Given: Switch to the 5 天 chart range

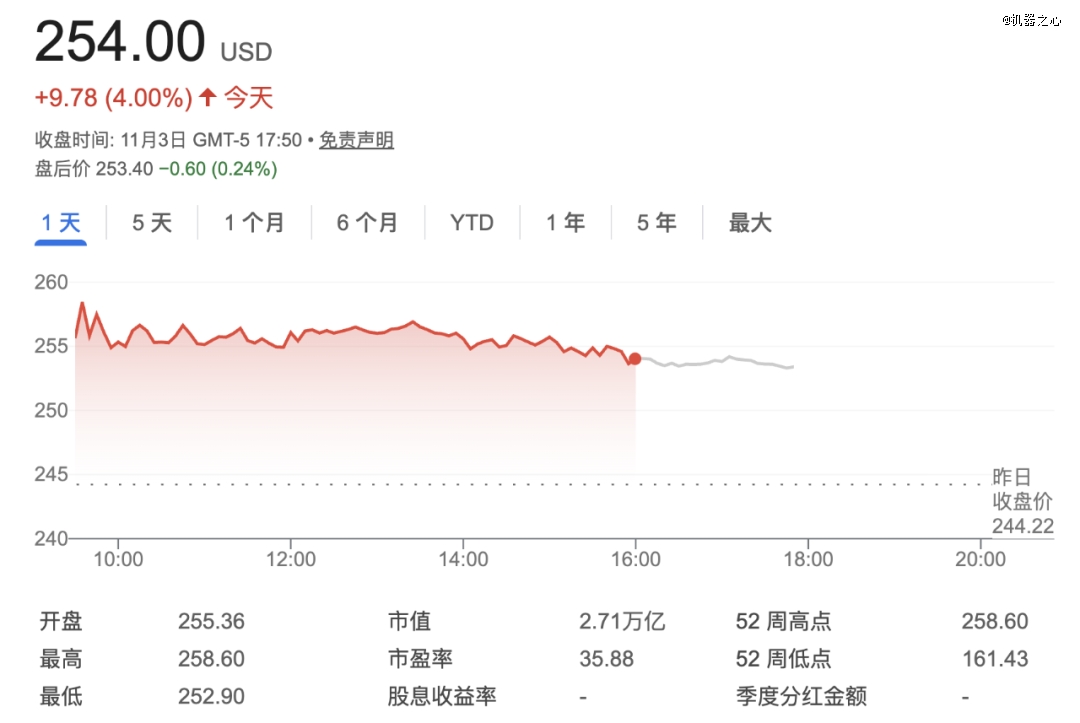Looking at the screenshot, I should (x=152, y=223).
